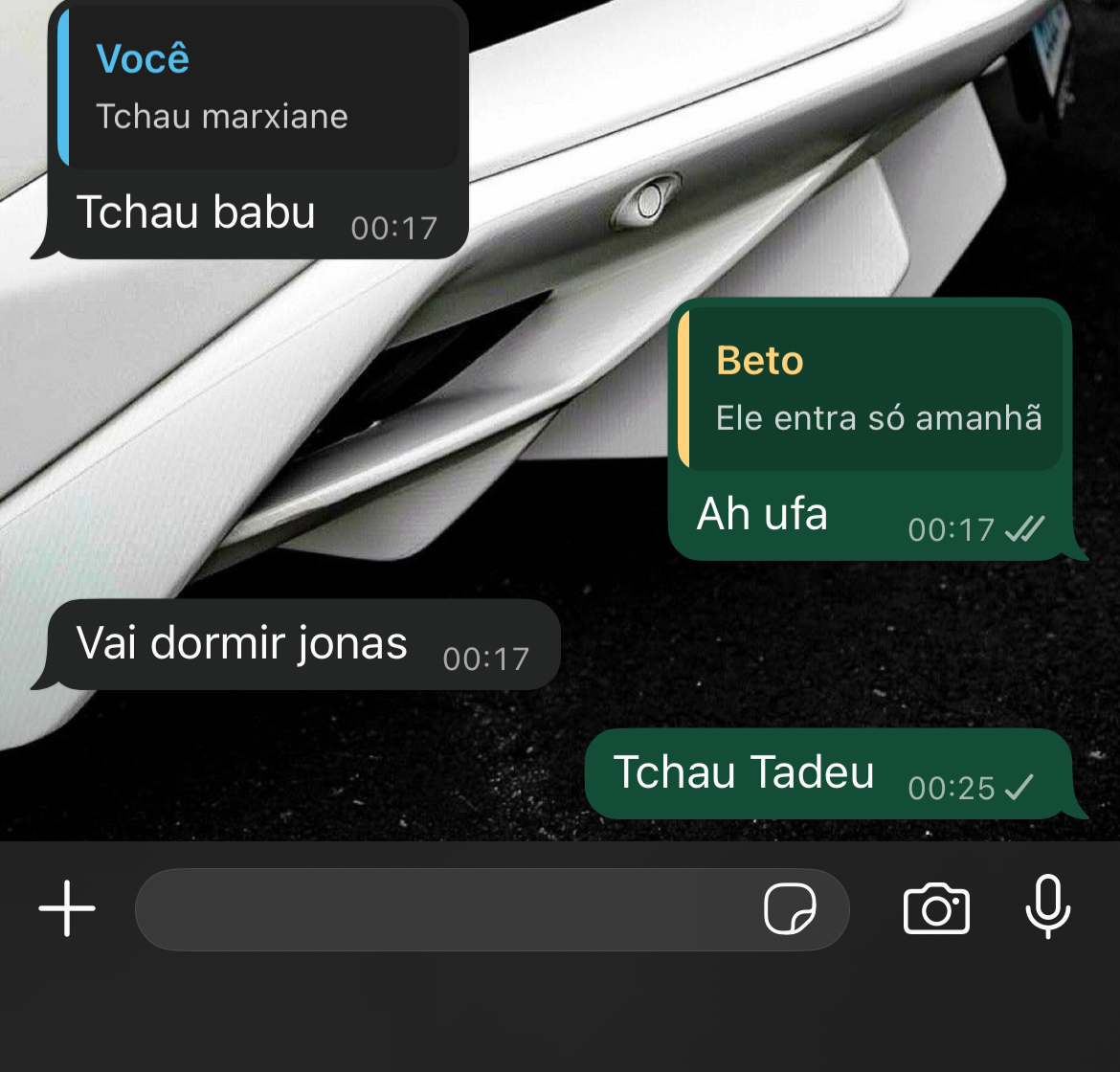The height and width of the screenshot is (1072, 1120).
Task: Open the attachment plus menu
Action: 67,907
